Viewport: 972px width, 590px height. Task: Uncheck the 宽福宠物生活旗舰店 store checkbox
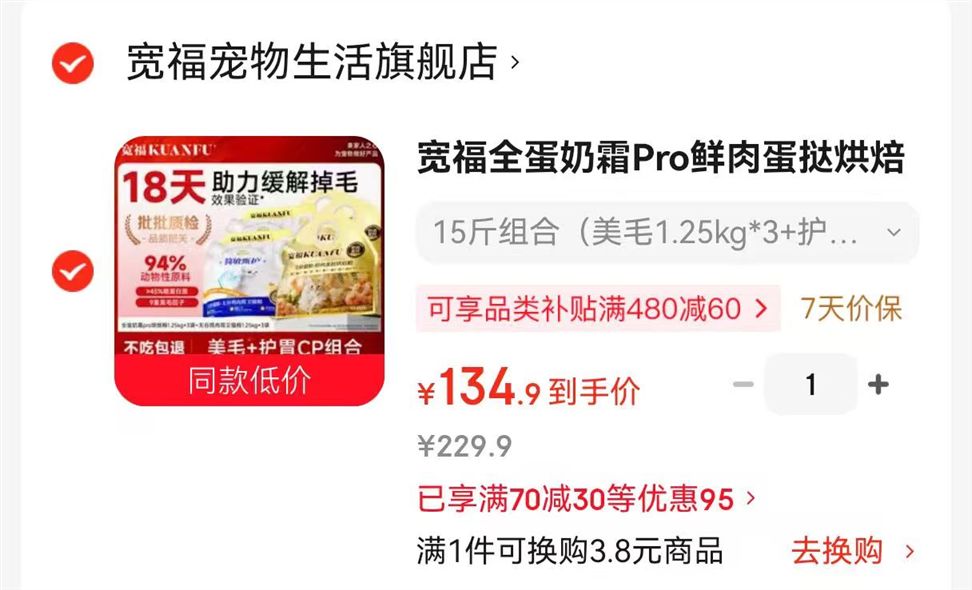click(73, 63)
